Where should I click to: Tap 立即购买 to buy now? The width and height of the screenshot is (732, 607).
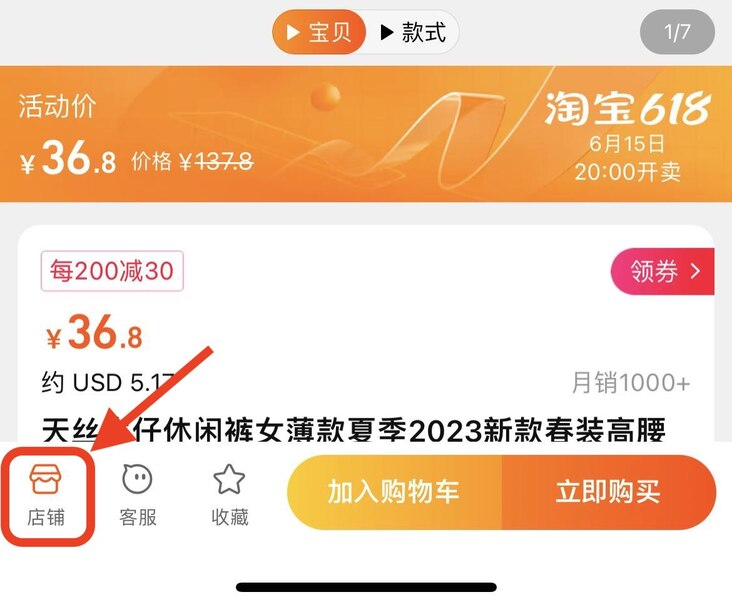tap(608, 492)
